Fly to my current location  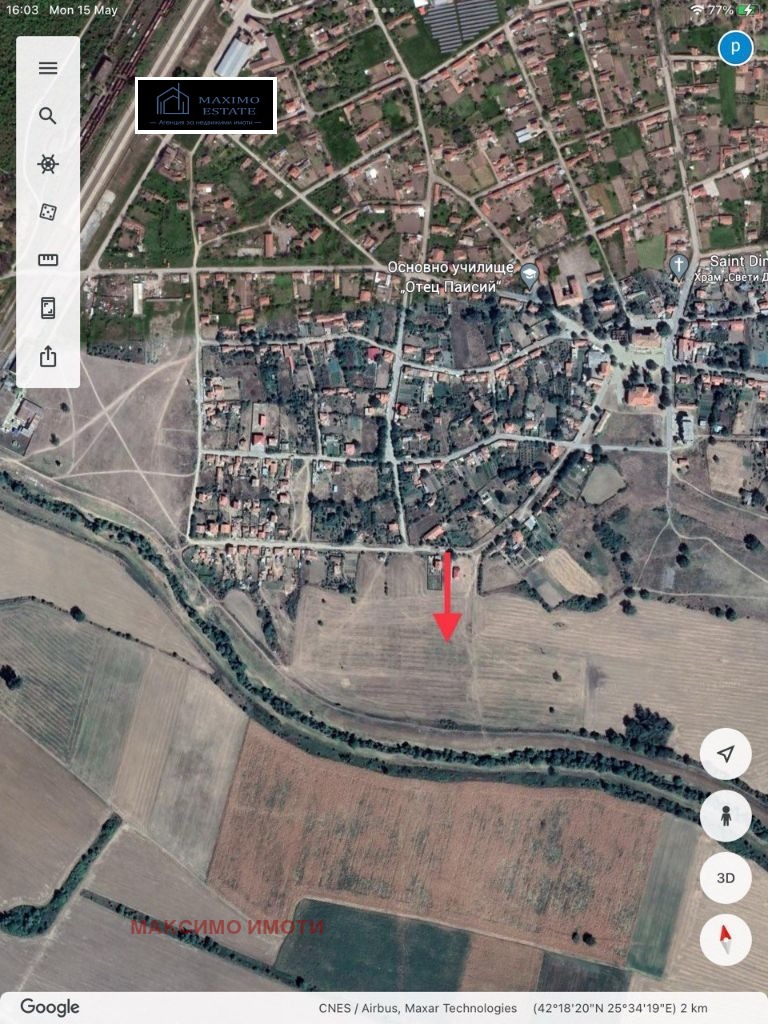point(726,755)
